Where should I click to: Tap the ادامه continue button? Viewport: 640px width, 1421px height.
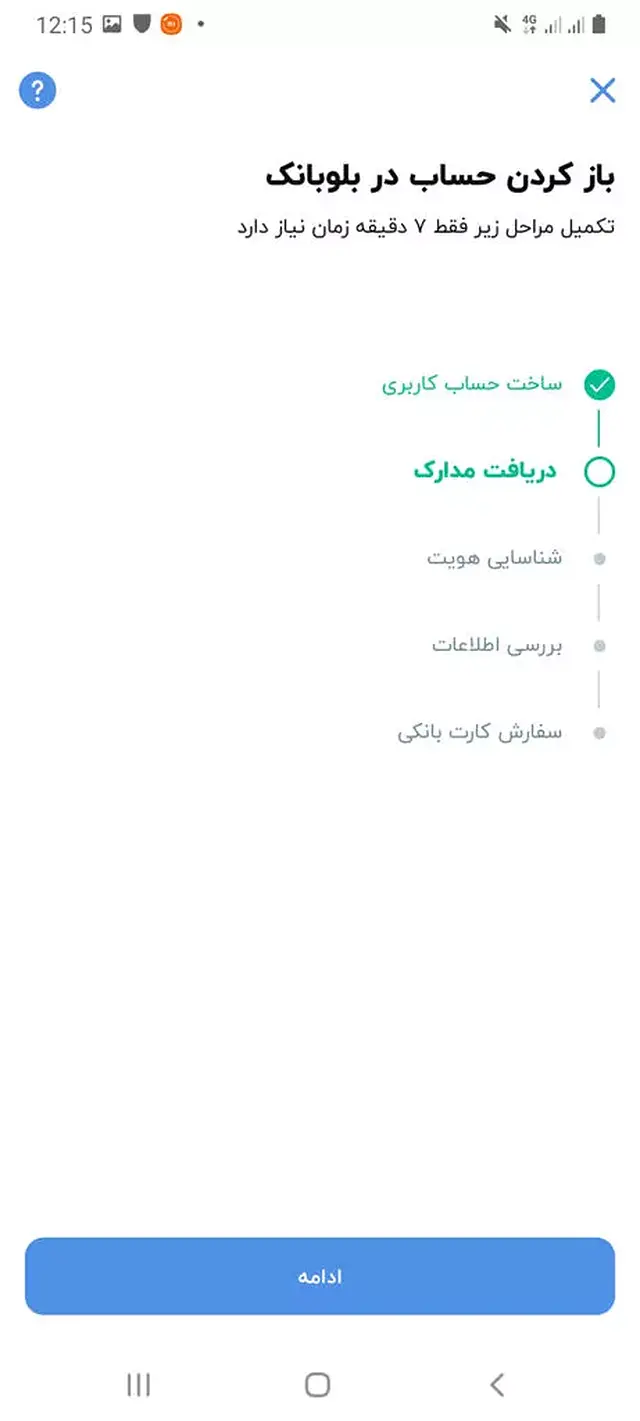click(x=320, y=1276)
